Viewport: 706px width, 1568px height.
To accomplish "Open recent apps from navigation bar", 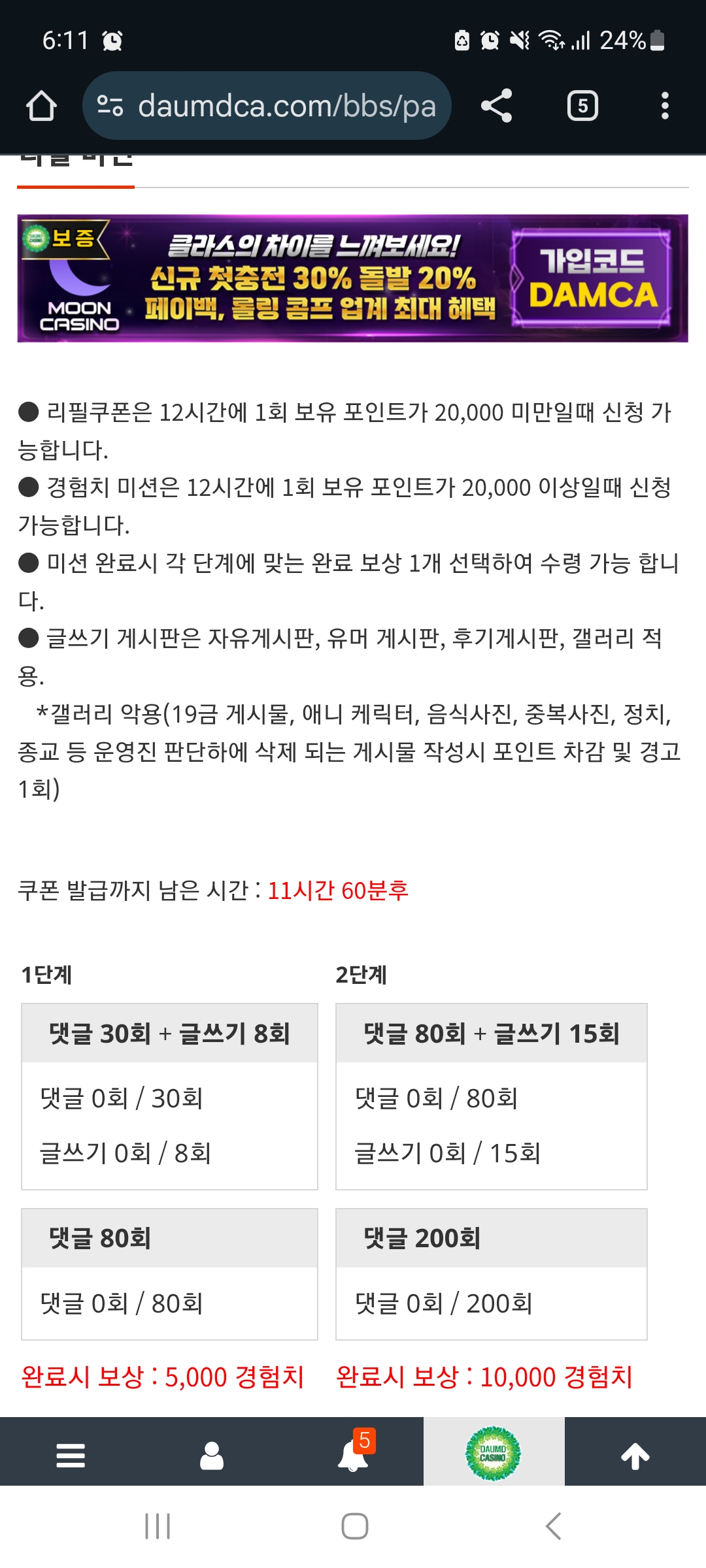I will 158,1526.
